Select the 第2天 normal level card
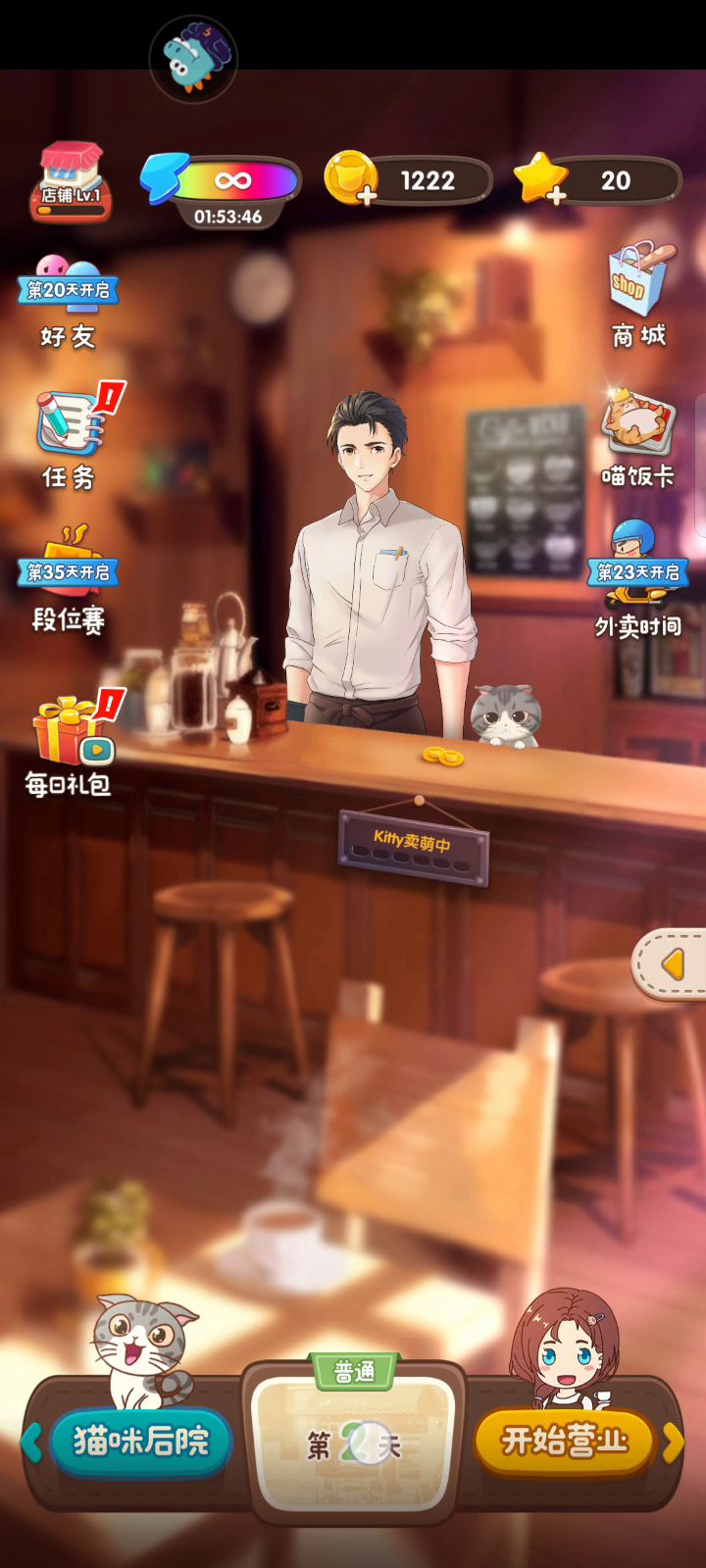The width and height of the screenshot is (706, 1568). click(x=354, y=1443)
